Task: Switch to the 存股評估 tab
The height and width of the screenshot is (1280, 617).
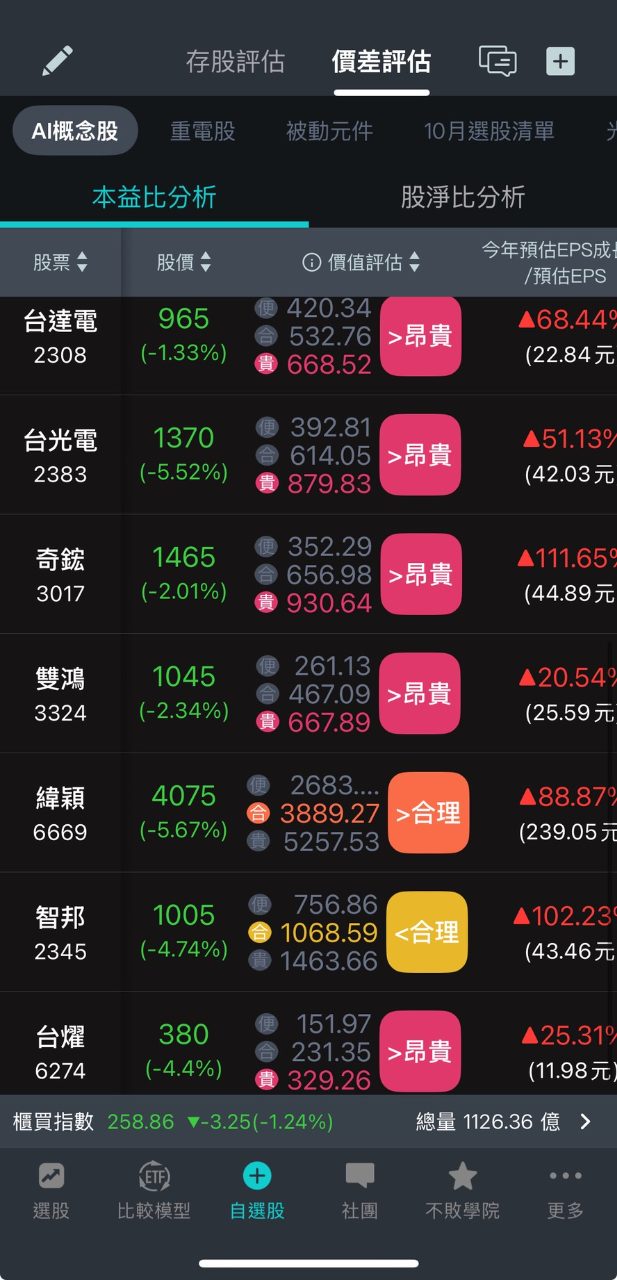Action: point(235,62)
